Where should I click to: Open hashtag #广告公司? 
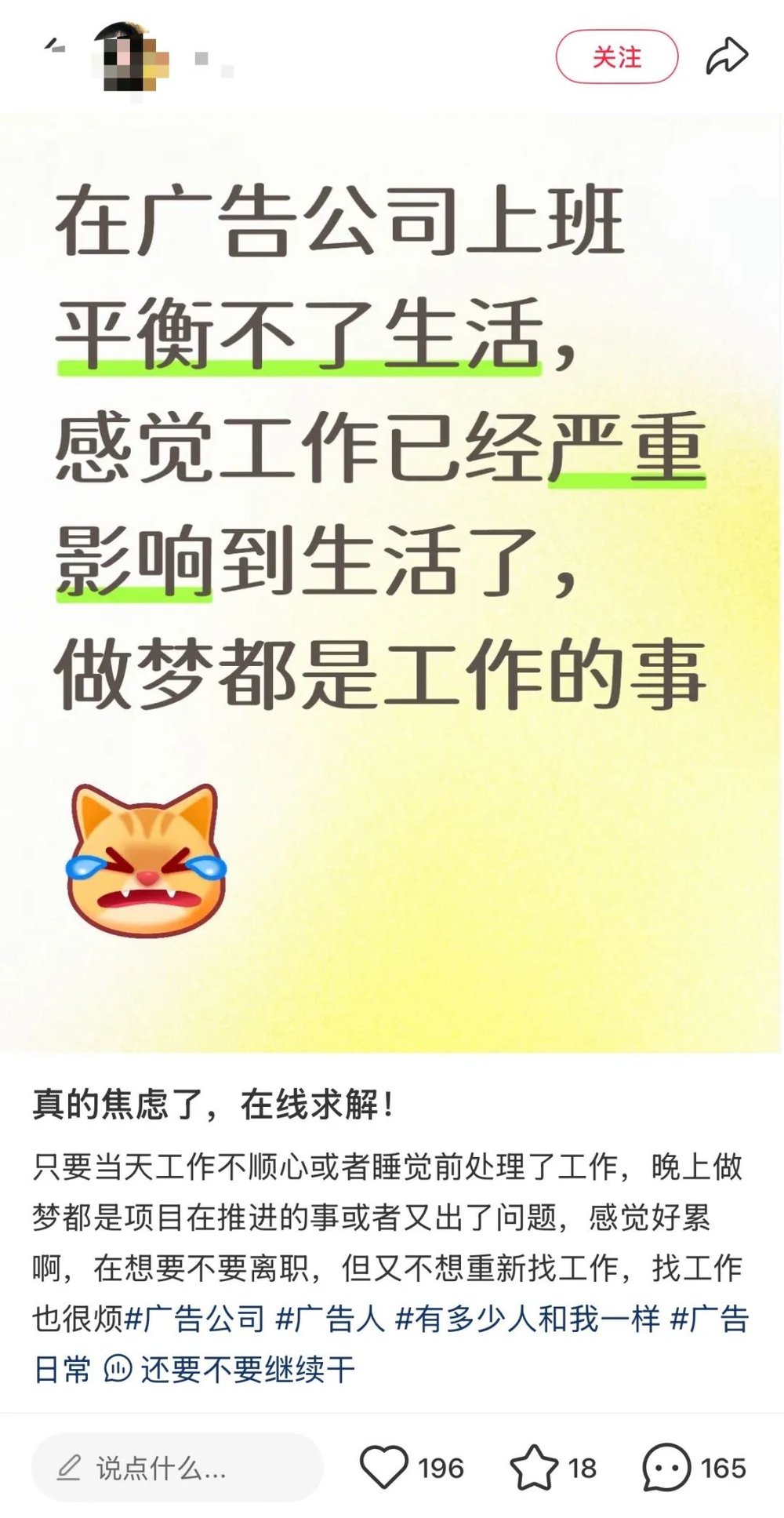click(x=194, y=1320)
